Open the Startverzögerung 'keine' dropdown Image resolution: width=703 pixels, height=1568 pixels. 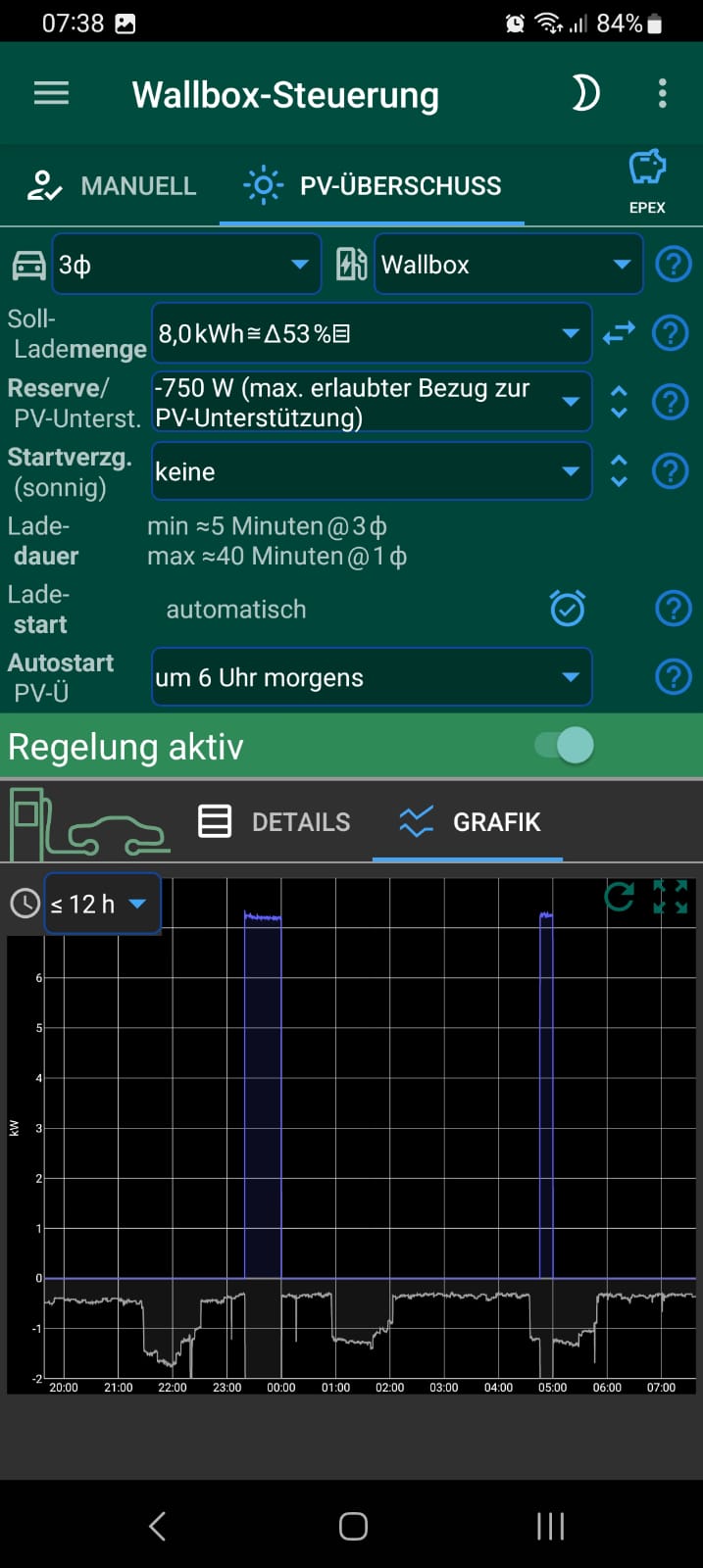click(371, 471)
